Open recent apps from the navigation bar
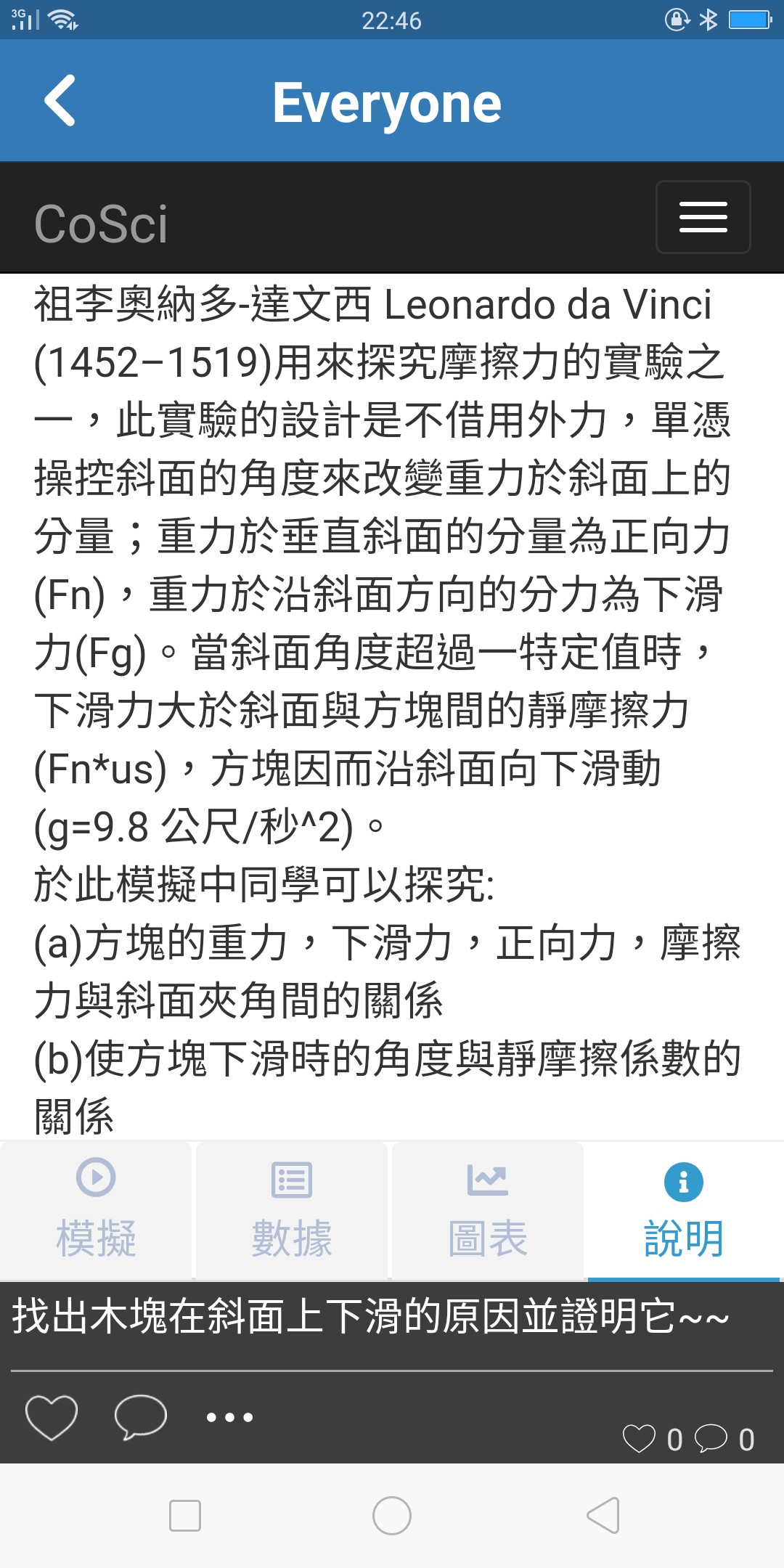 pyautogui.click(x=185, y=1516)
